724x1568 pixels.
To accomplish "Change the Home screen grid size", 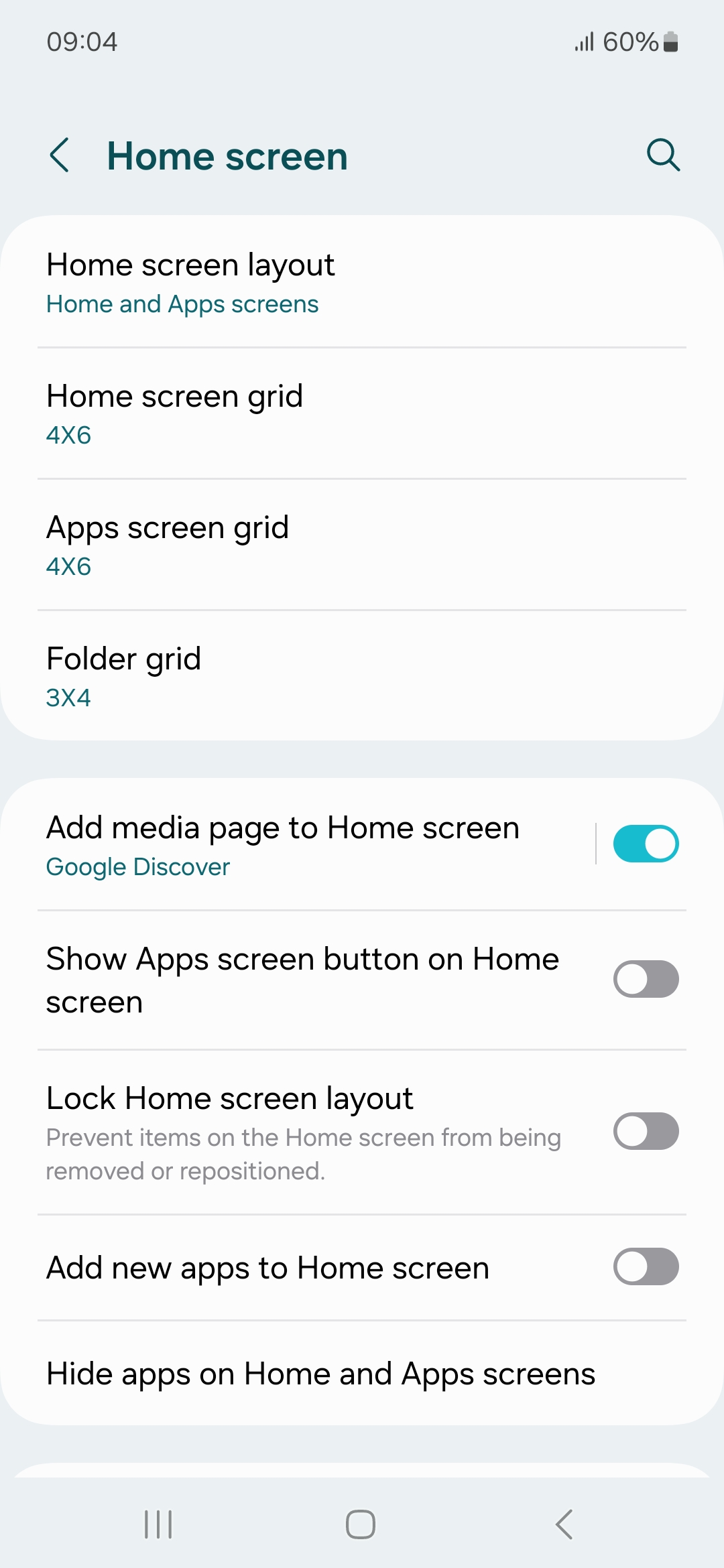I will (x=362, y=414).
